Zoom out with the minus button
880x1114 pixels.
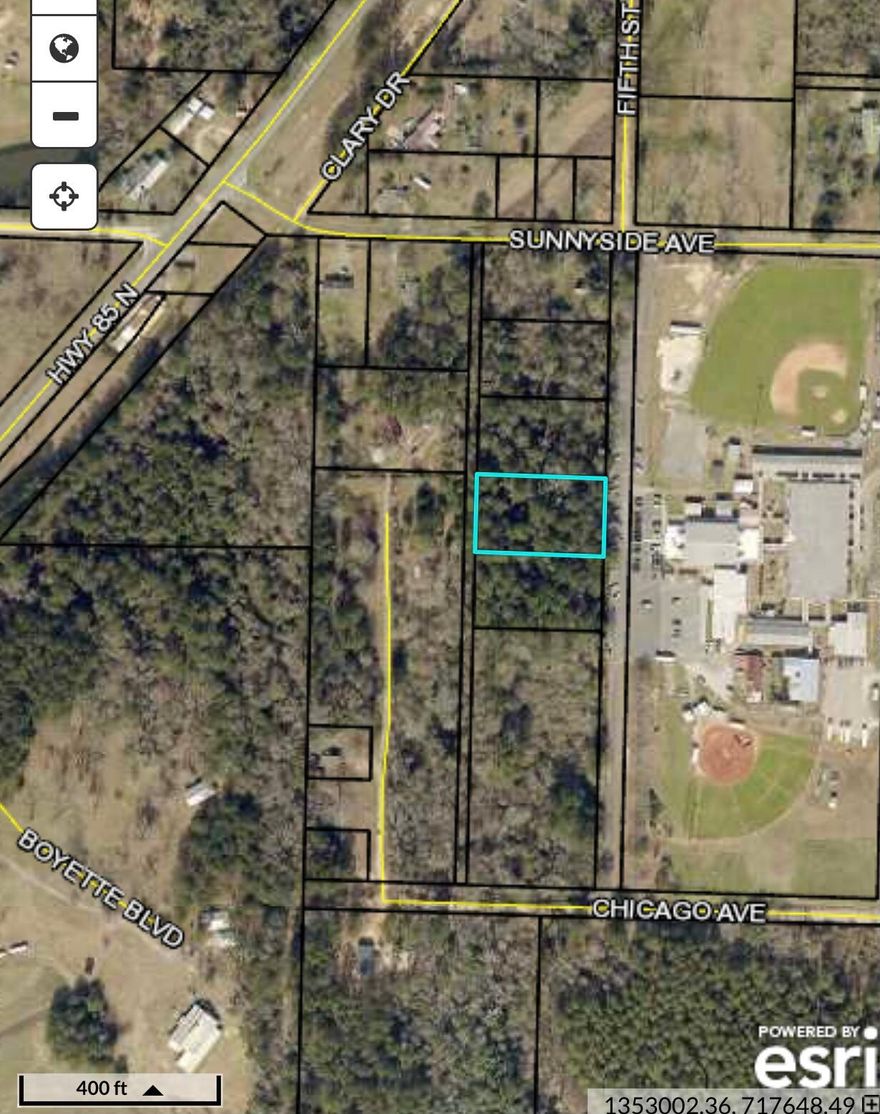tap(64, 116)
